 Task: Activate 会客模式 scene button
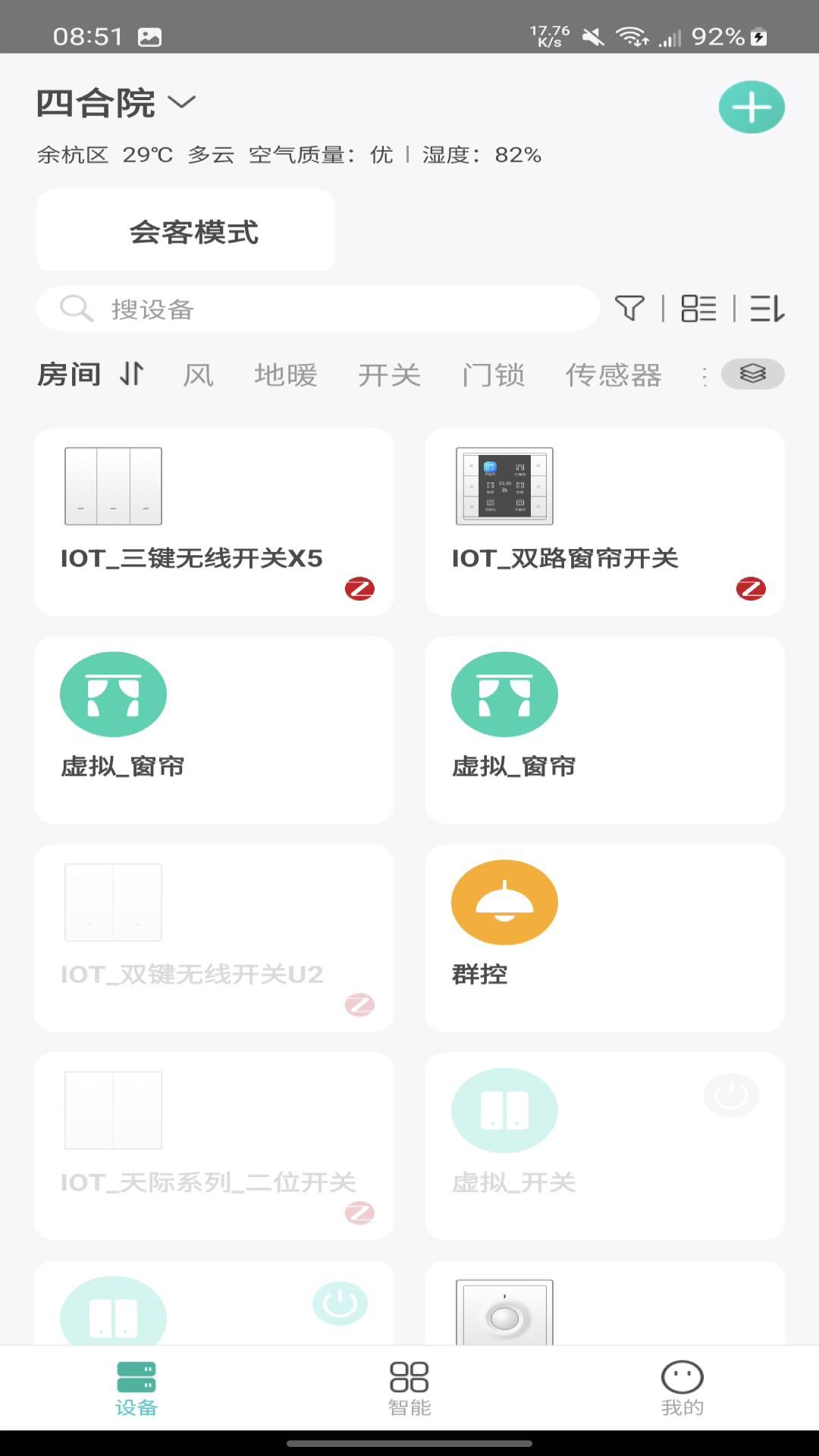point(185,230)
